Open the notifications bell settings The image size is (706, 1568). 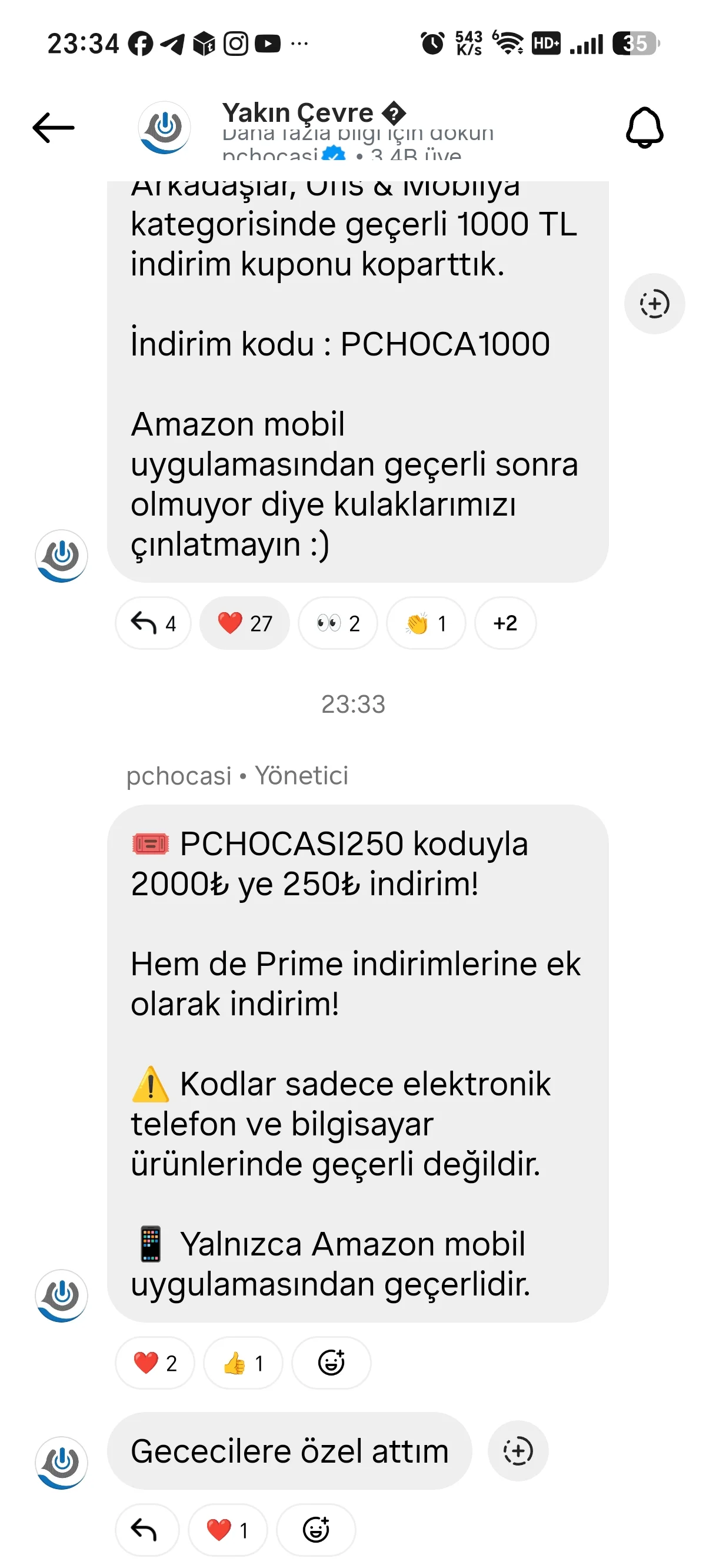pos(645,128)
